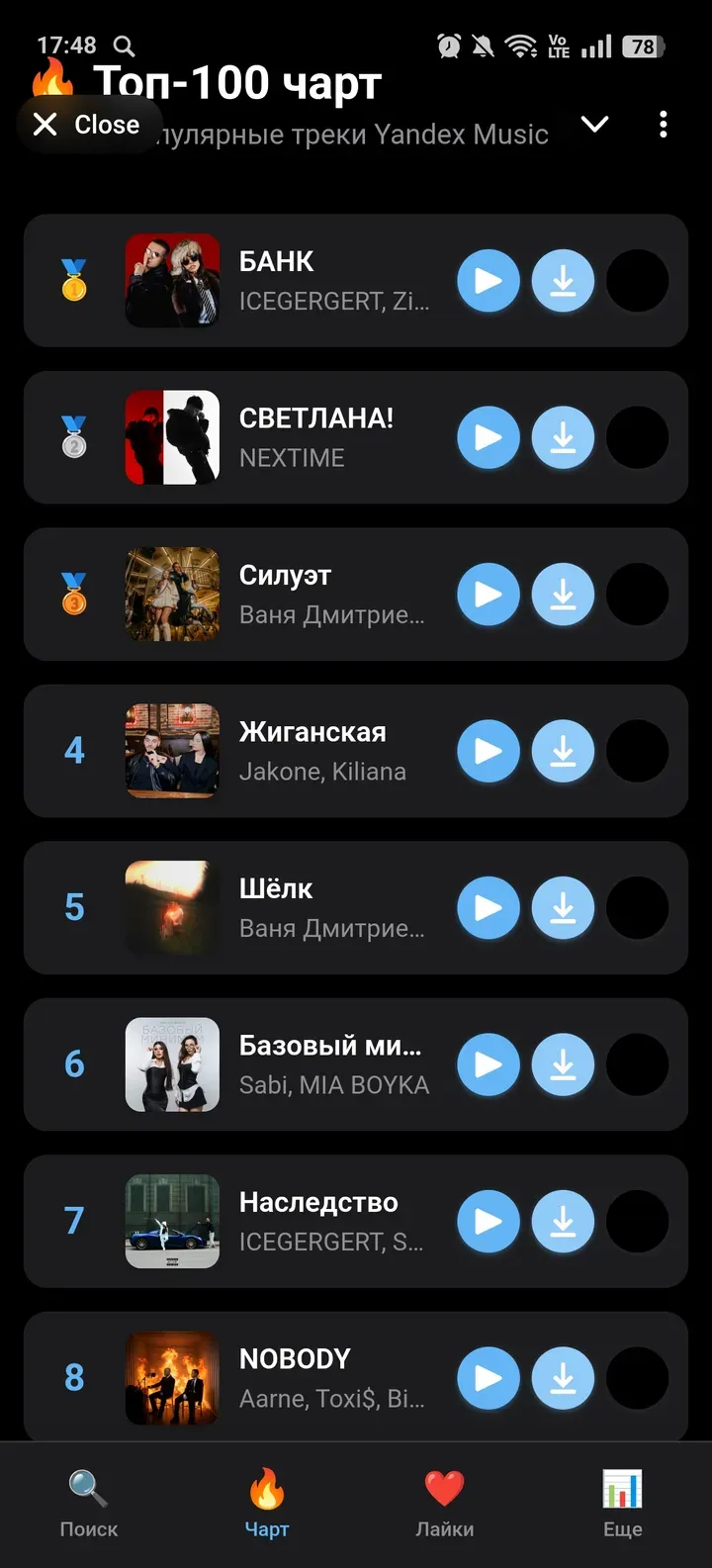The height and width of the screenshot is (1568, 712).
Task: Play NOBODY by Aarne
Action: [489, 1377]
